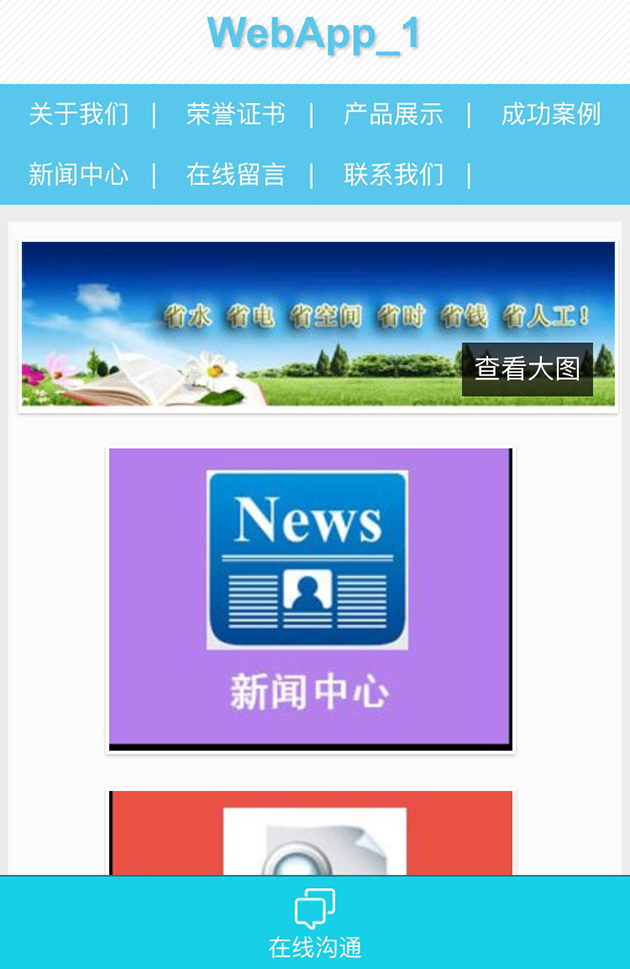Screen dimensions: 630x969
Task: View 成功案例 page
Action: 550,114
